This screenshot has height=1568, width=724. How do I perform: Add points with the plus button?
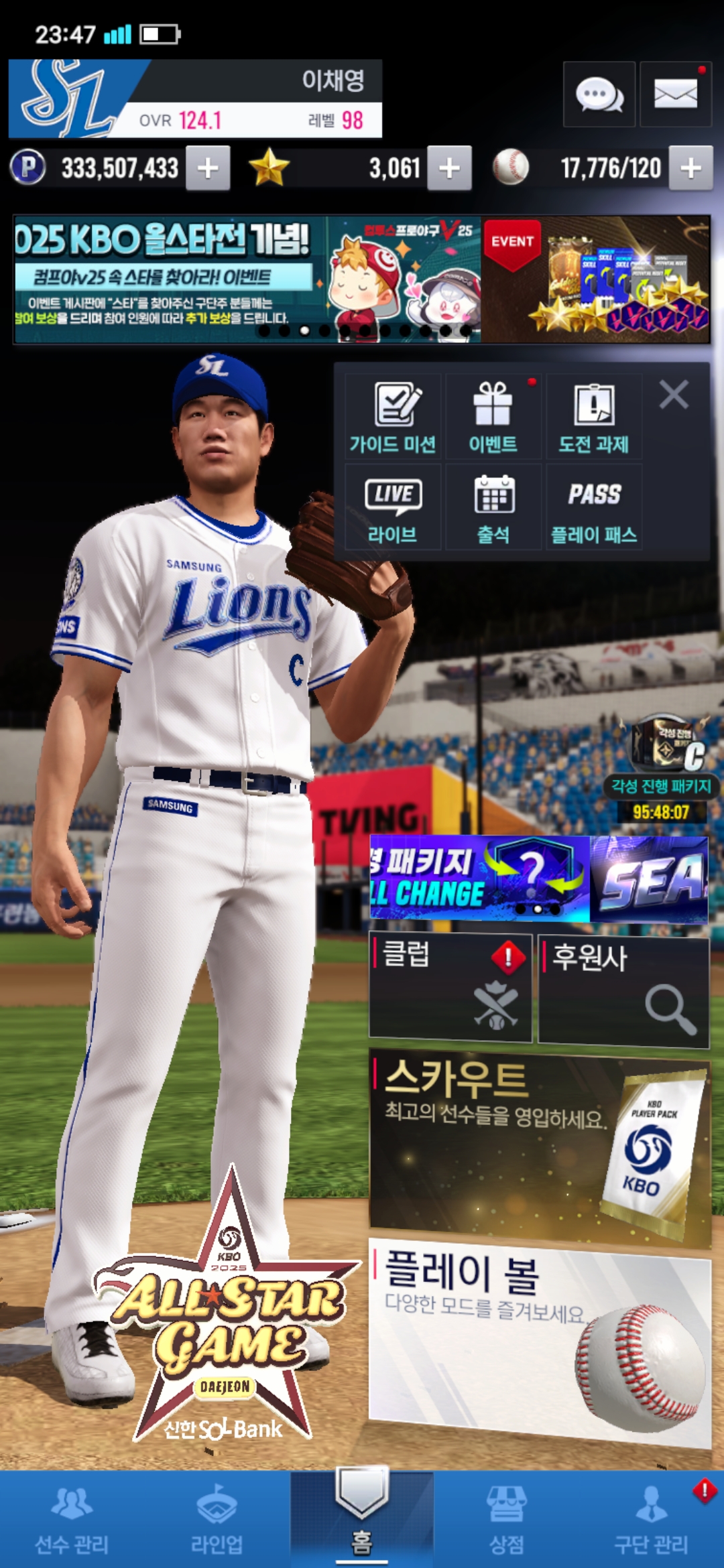pos(208,168)
